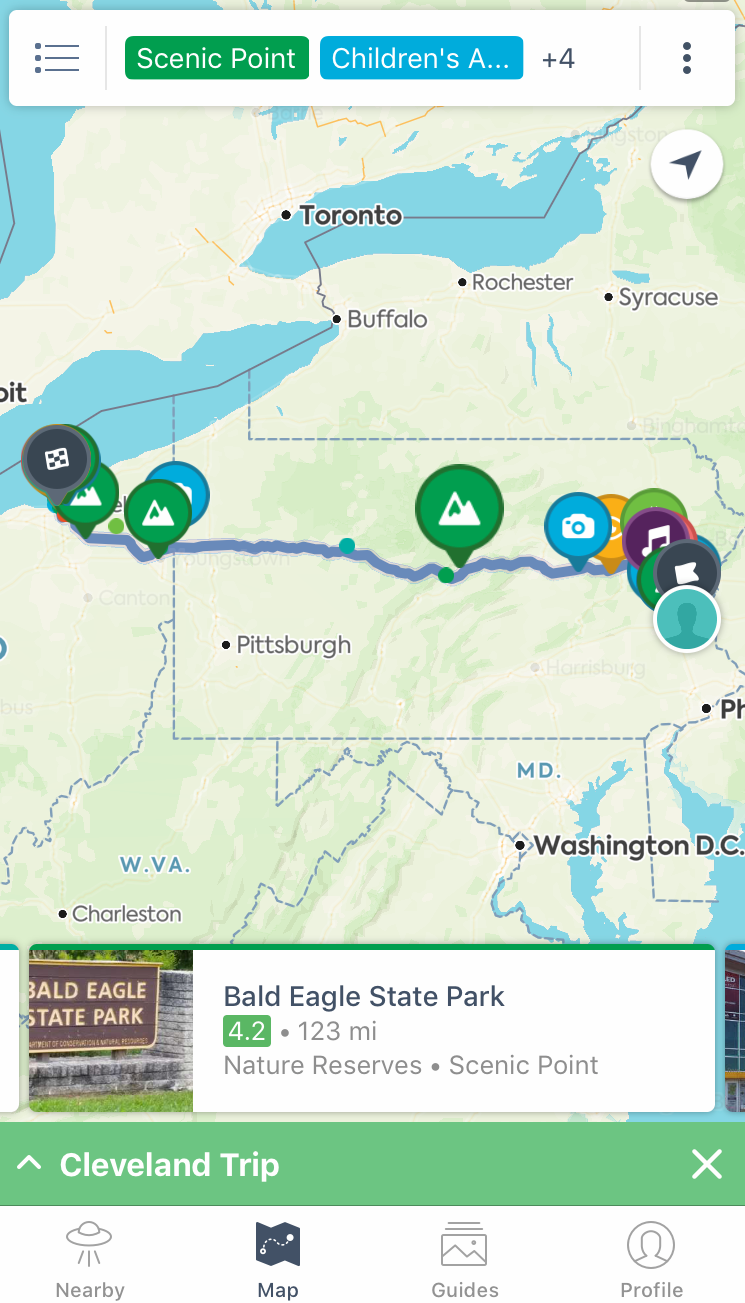Select the Map tab
This screenshot has height=1303, width=745.
278,1259
